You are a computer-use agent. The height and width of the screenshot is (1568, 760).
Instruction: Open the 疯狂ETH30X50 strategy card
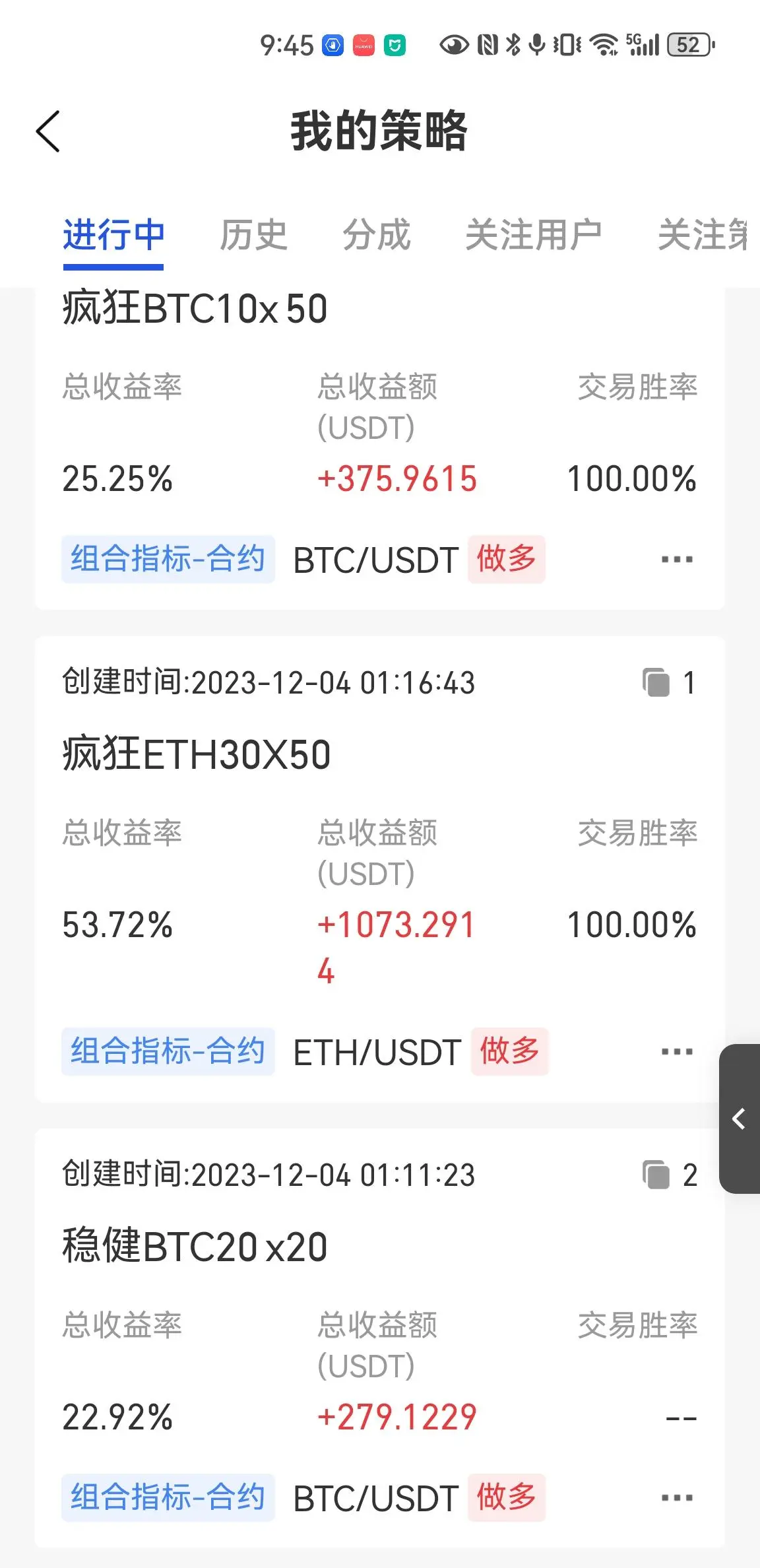[379, 869]
